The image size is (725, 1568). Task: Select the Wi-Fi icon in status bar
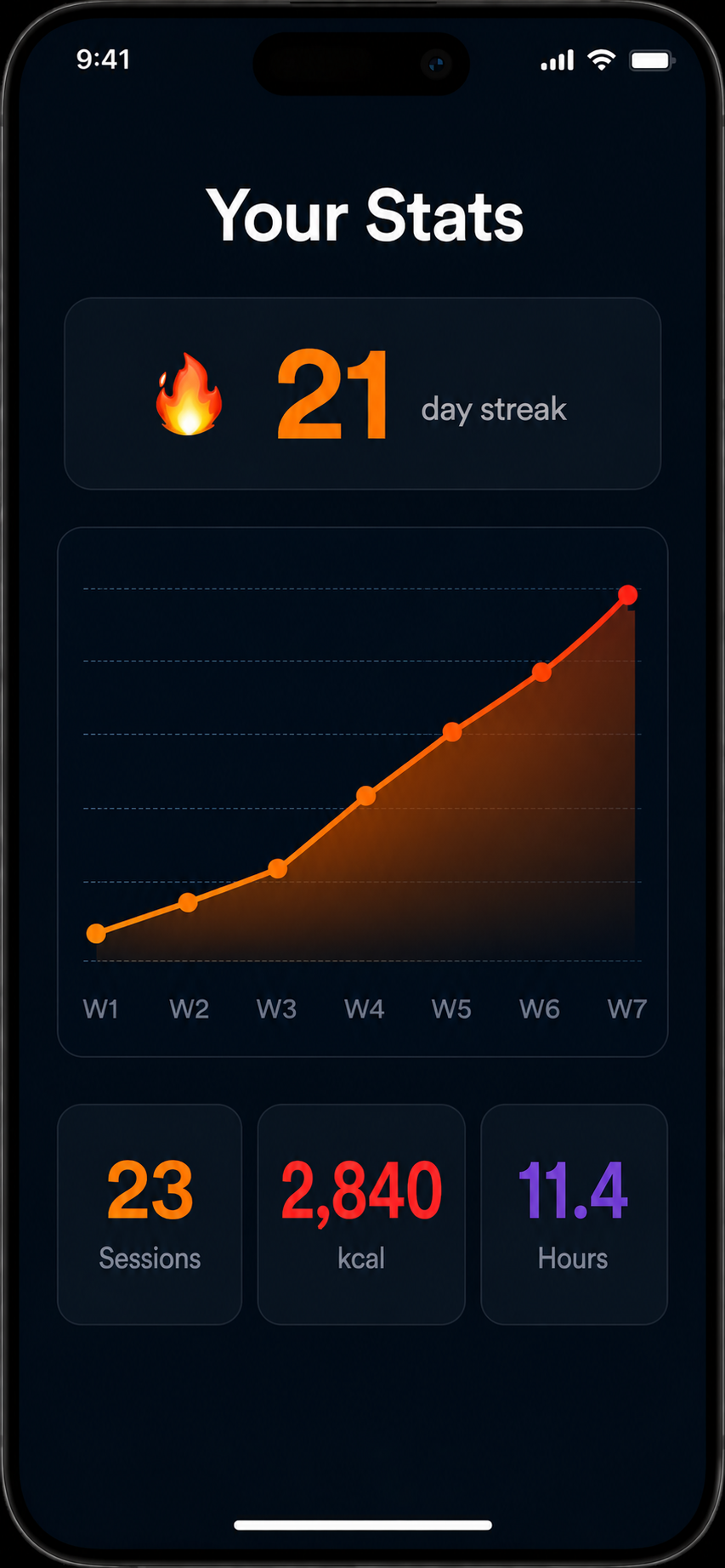tap(600, 60)
